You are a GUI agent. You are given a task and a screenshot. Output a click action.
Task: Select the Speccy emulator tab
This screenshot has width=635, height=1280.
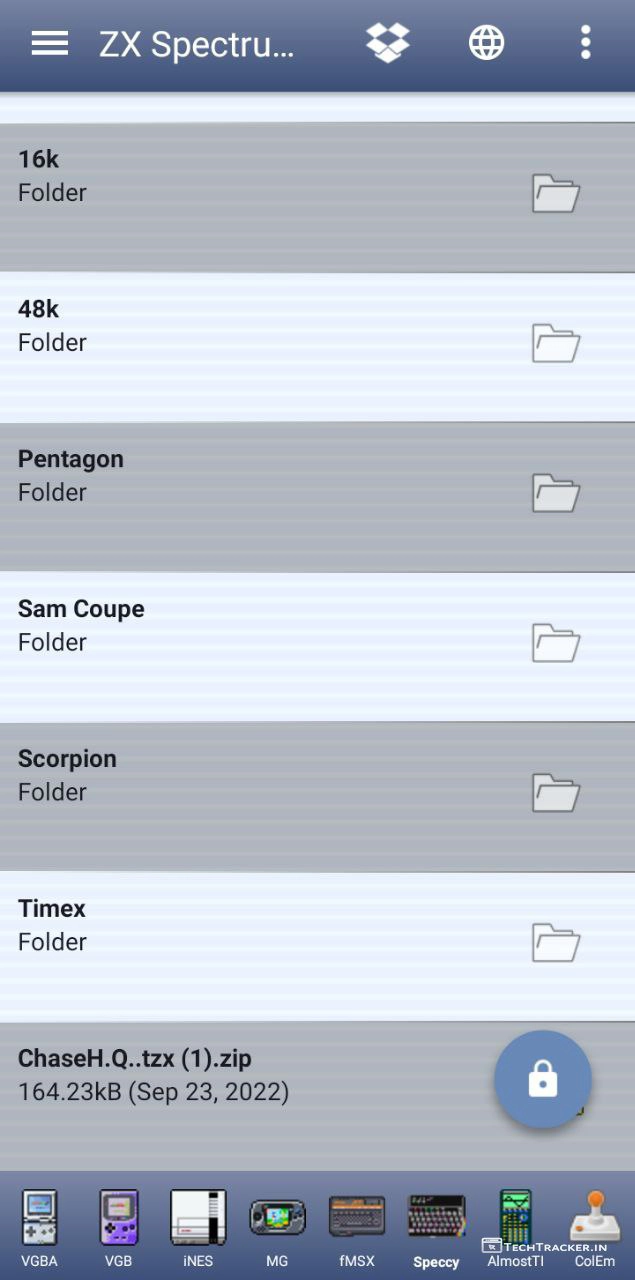point(436,1227)
